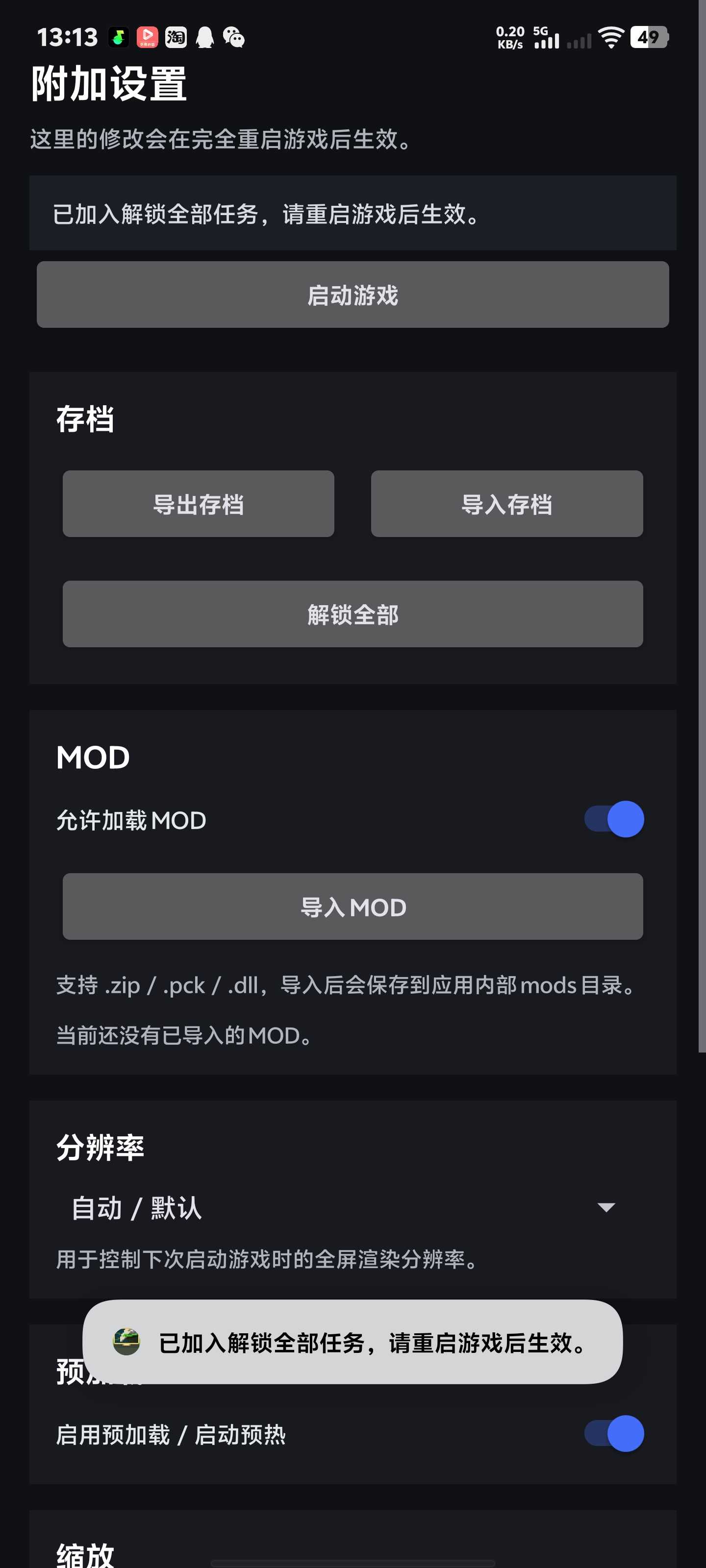Toggle the 允许加载MOD switch
This screenshot has height=1568, width=706.
pyautogui.click(x=613, y=819)
